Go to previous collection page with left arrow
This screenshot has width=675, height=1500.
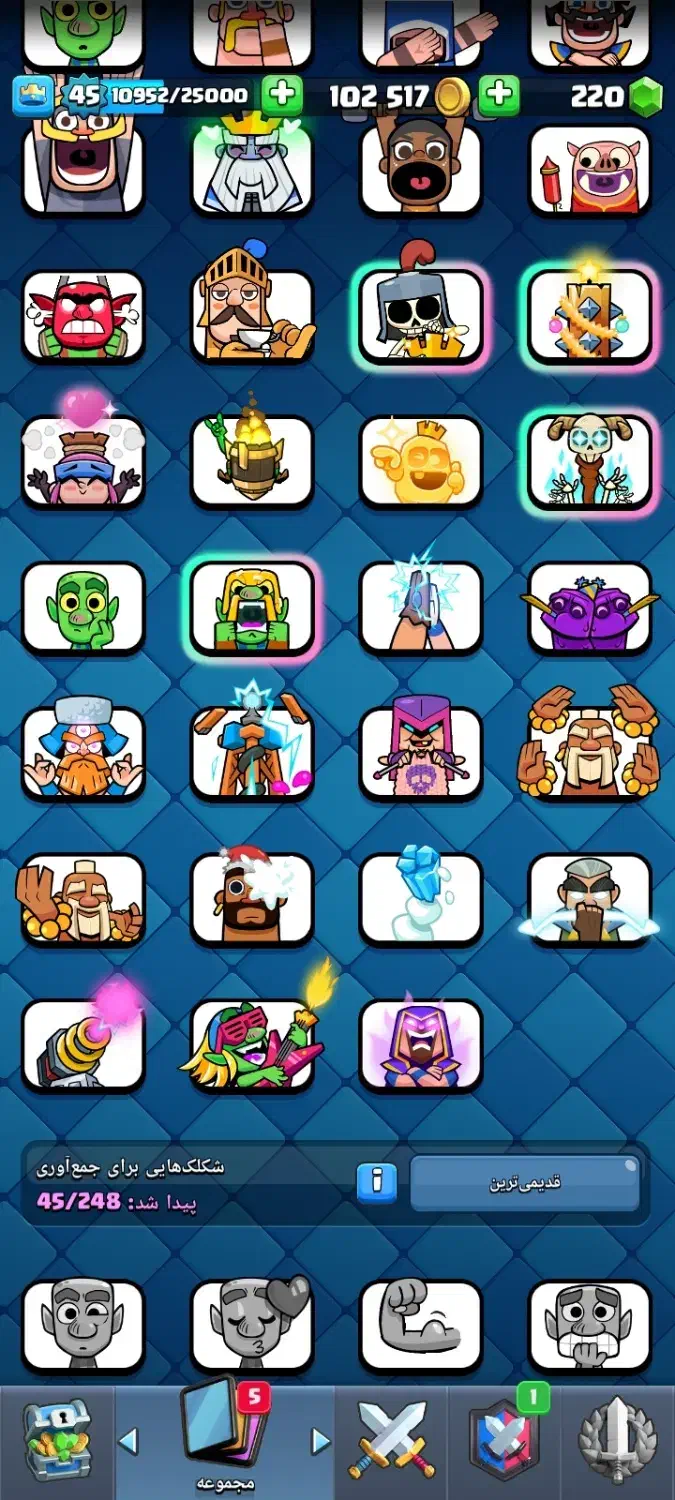click(128, 1441)
